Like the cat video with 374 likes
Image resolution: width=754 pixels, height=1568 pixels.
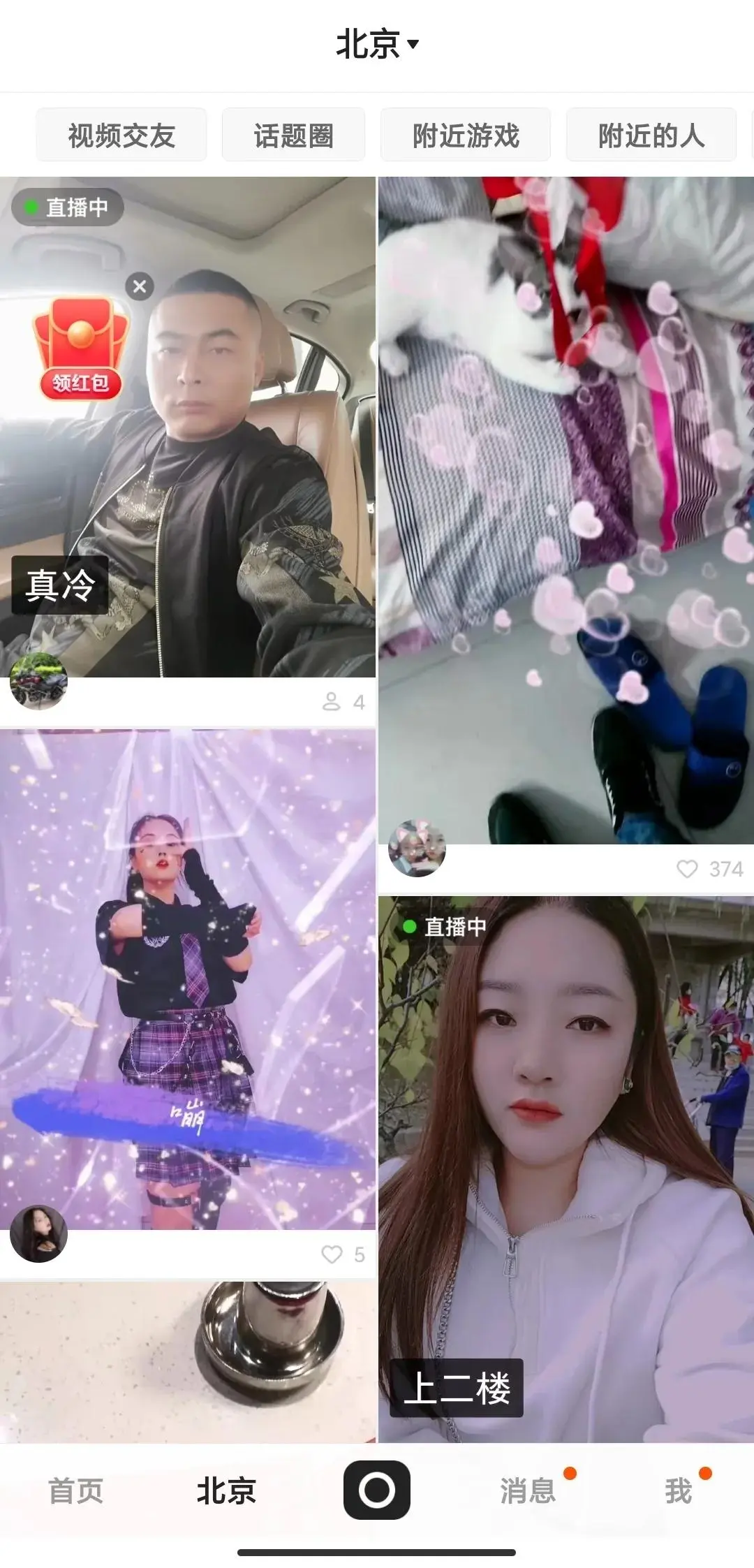pos(687,869)
